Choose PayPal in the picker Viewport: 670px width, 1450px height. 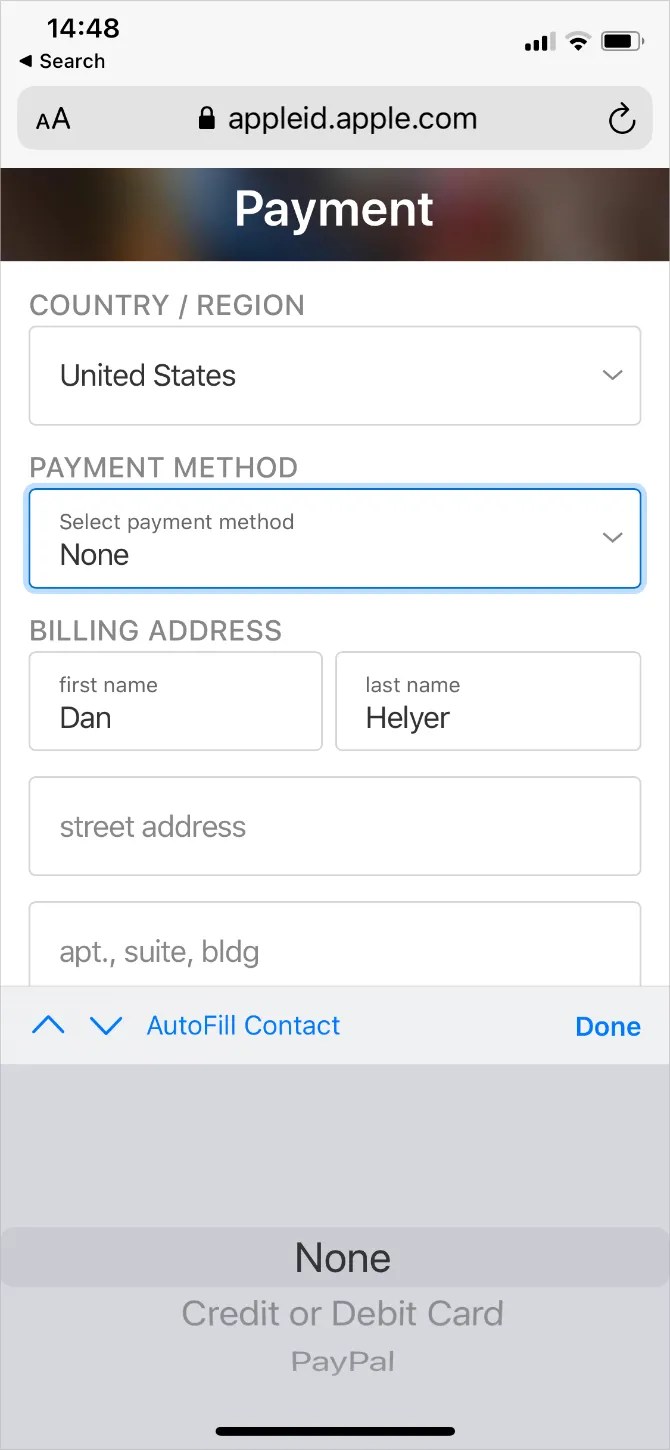tap(342, 1361)
